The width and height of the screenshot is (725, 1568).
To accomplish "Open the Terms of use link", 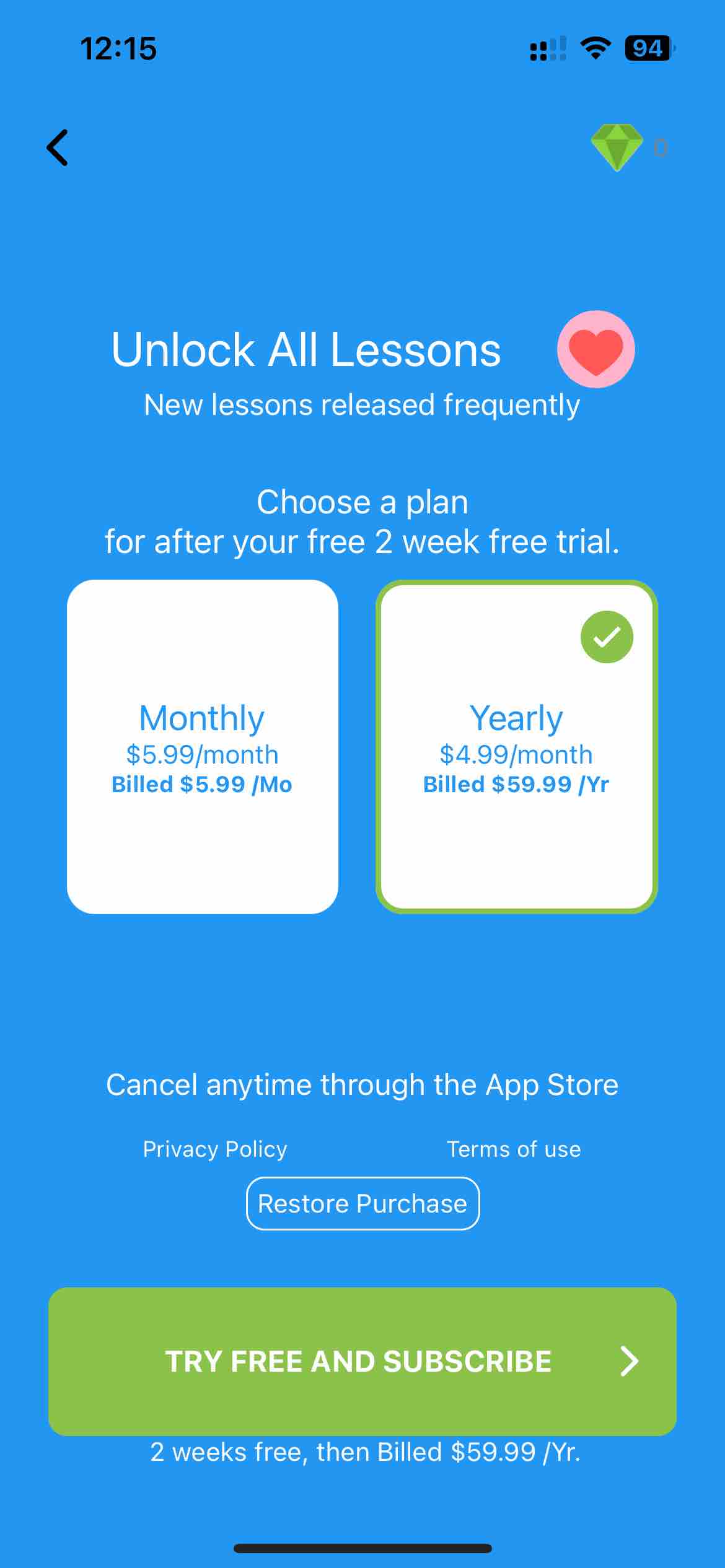I will (514, 1149).
